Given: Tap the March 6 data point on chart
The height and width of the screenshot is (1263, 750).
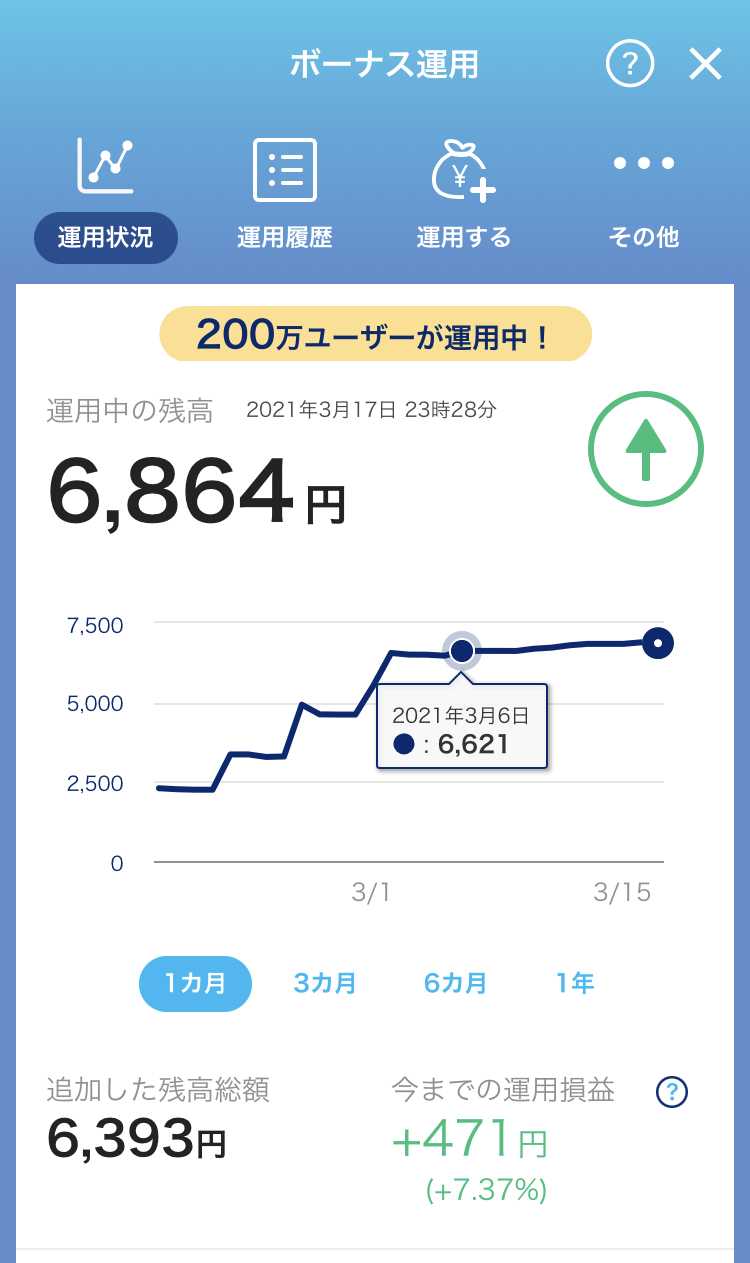Looking at the screenshot, I should (461, 652).
